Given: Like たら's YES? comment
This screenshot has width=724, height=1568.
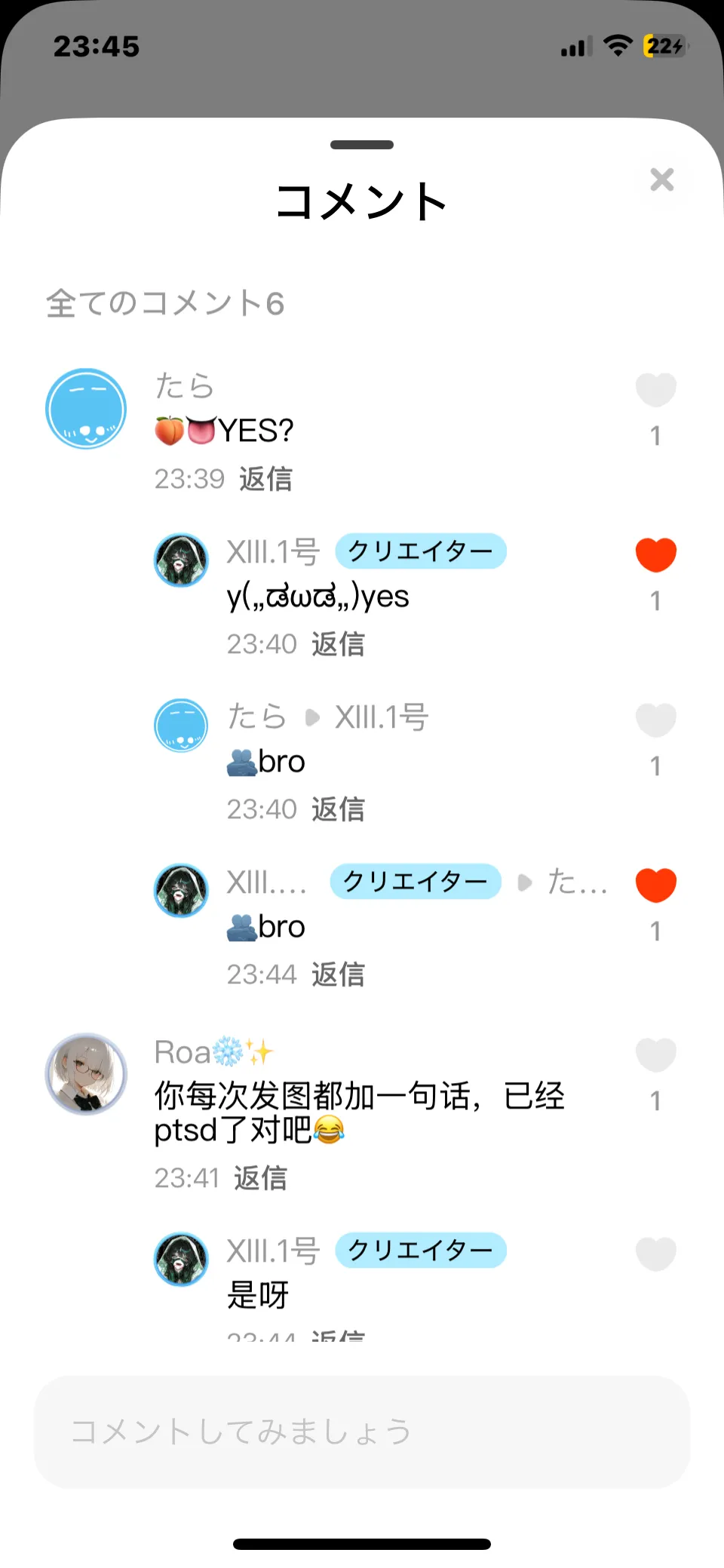Looking at the screenshot, I should (655, 390).
